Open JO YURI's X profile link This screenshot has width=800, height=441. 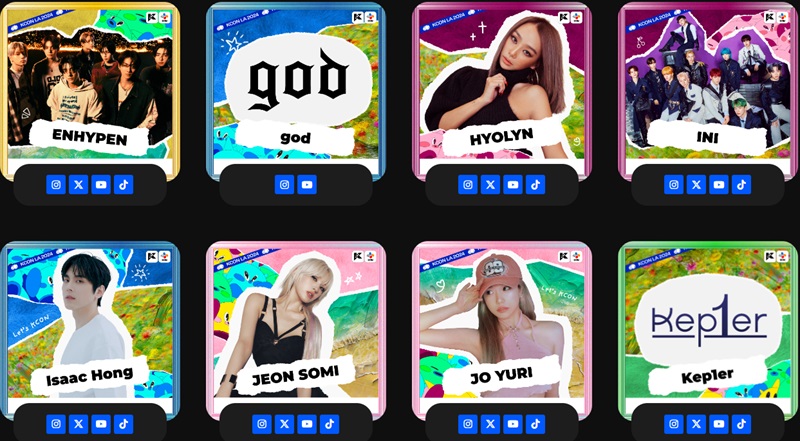[x=490, y=424]
